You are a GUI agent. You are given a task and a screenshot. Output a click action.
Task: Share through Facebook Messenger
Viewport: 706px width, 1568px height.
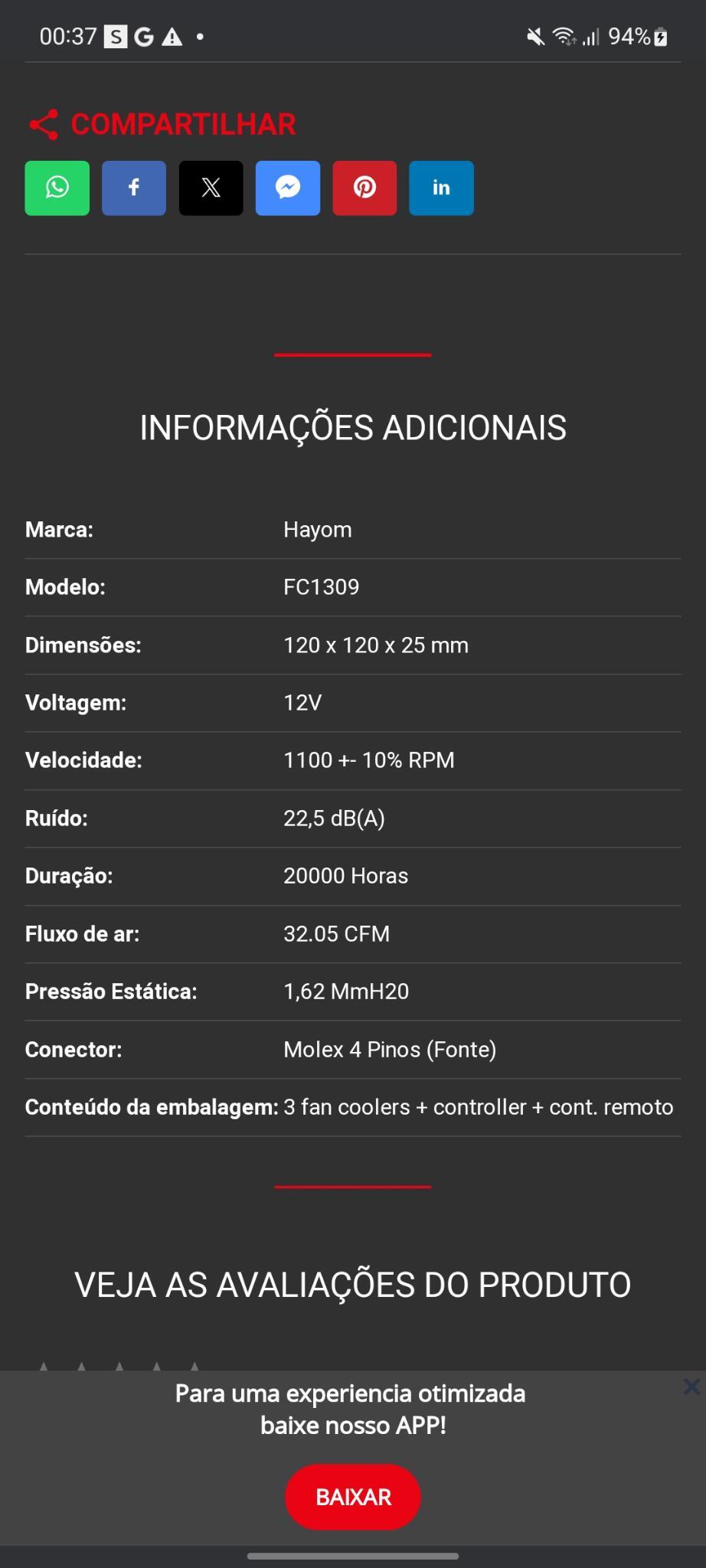point(288,188)
